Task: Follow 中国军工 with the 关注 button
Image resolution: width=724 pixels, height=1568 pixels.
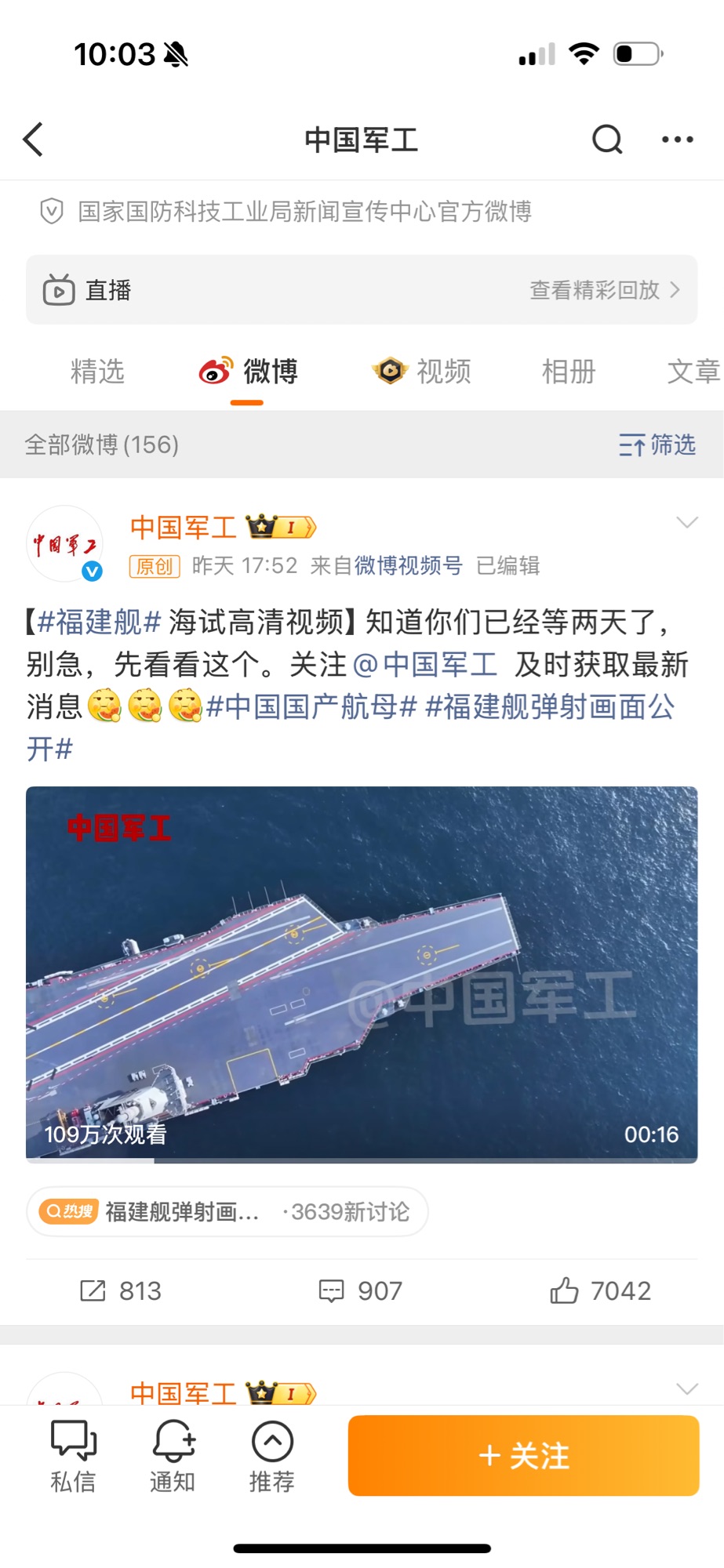Action: (523, 1456)
